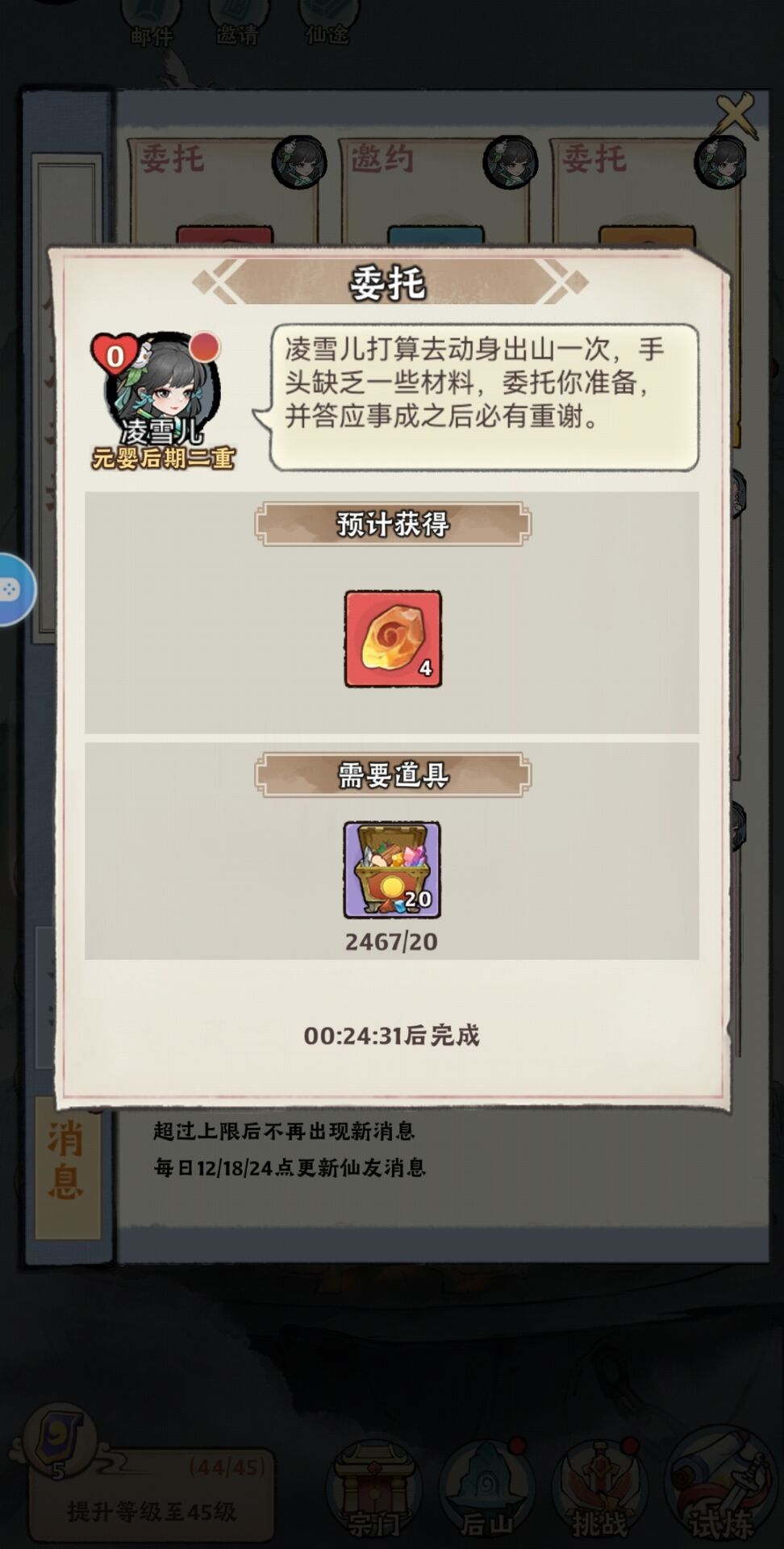Open the floating game assistant bubble
Image resolution: width=784 pixels, height=1549 pixels.
click(13, 590)
